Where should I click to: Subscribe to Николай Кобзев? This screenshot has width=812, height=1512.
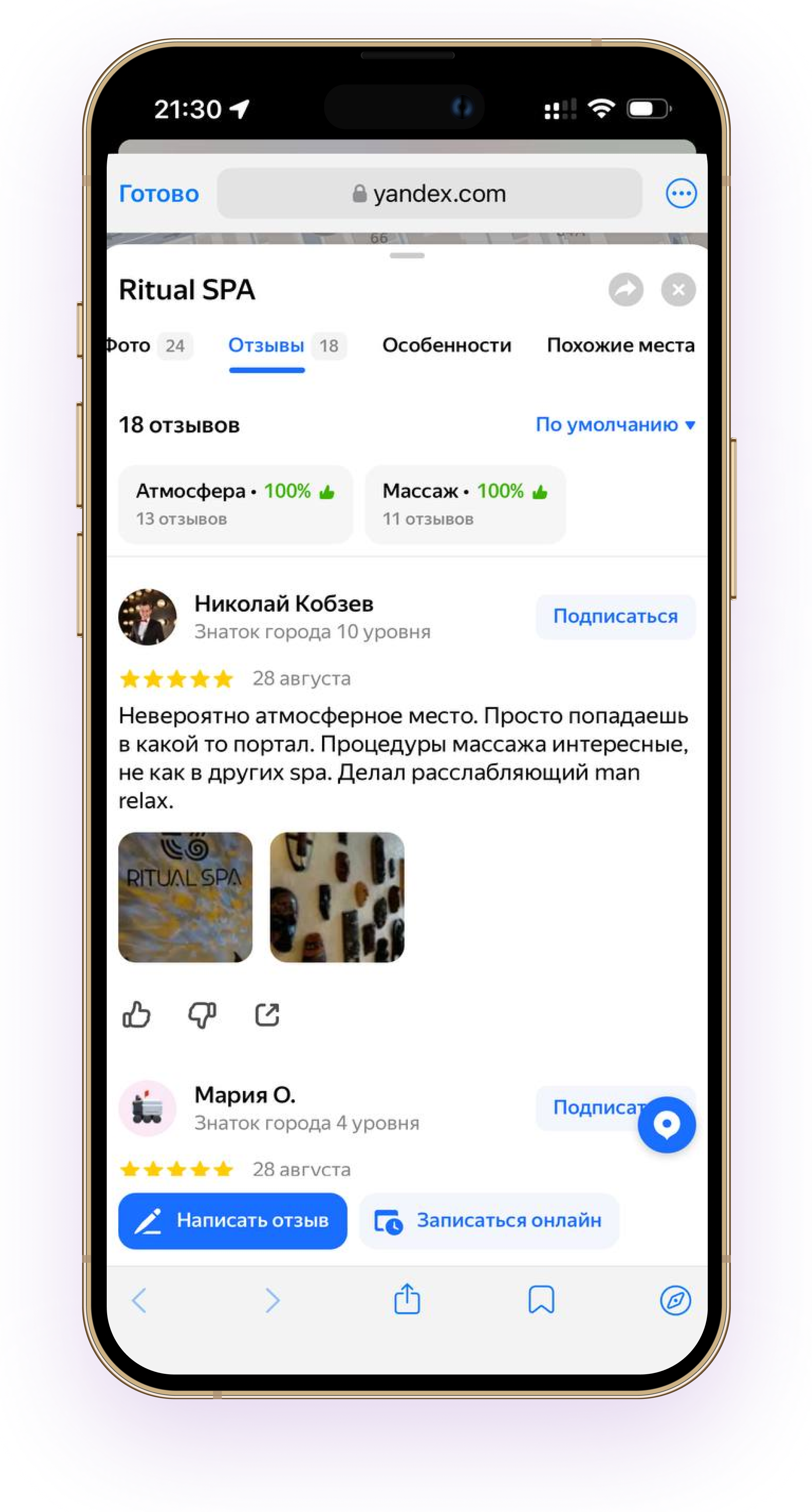point(615,616)
